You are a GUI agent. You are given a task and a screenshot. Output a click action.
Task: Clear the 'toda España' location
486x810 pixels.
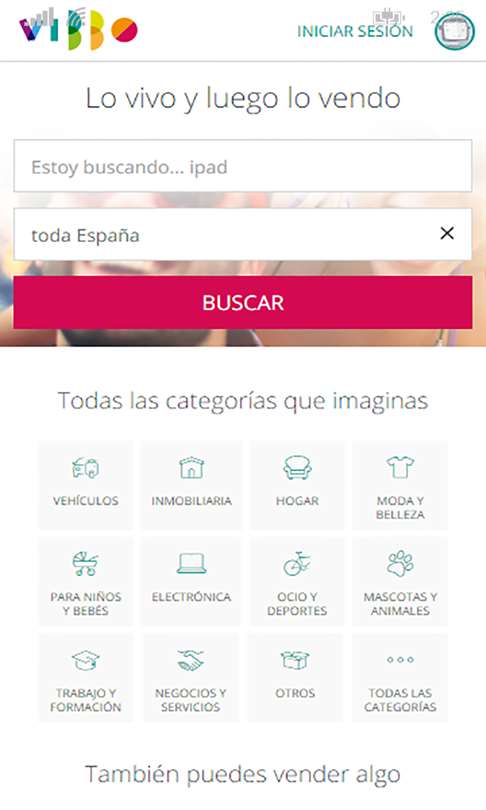tap(447, 233)
